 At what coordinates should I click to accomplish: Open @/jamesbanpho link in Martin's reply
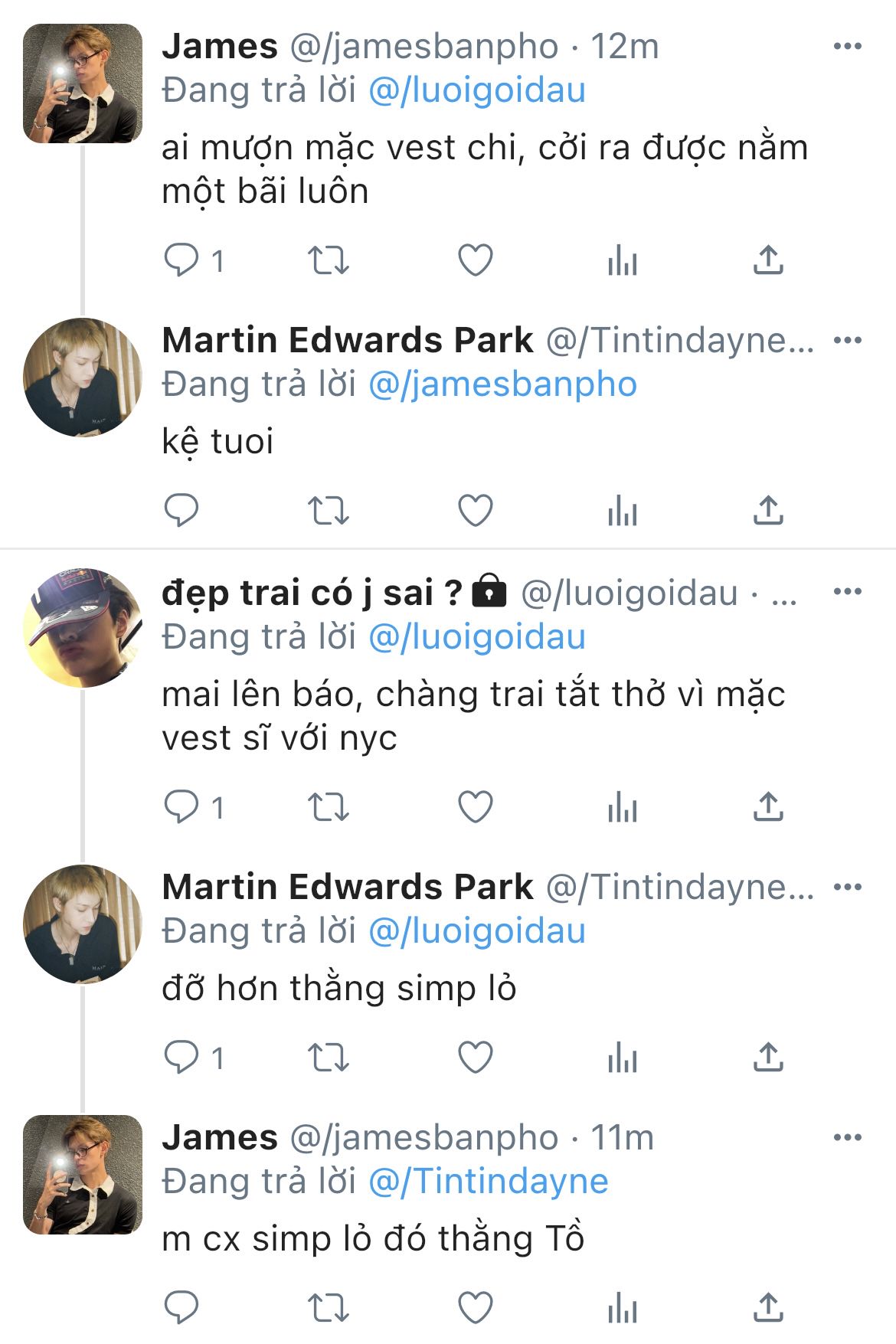pos(502,384)
